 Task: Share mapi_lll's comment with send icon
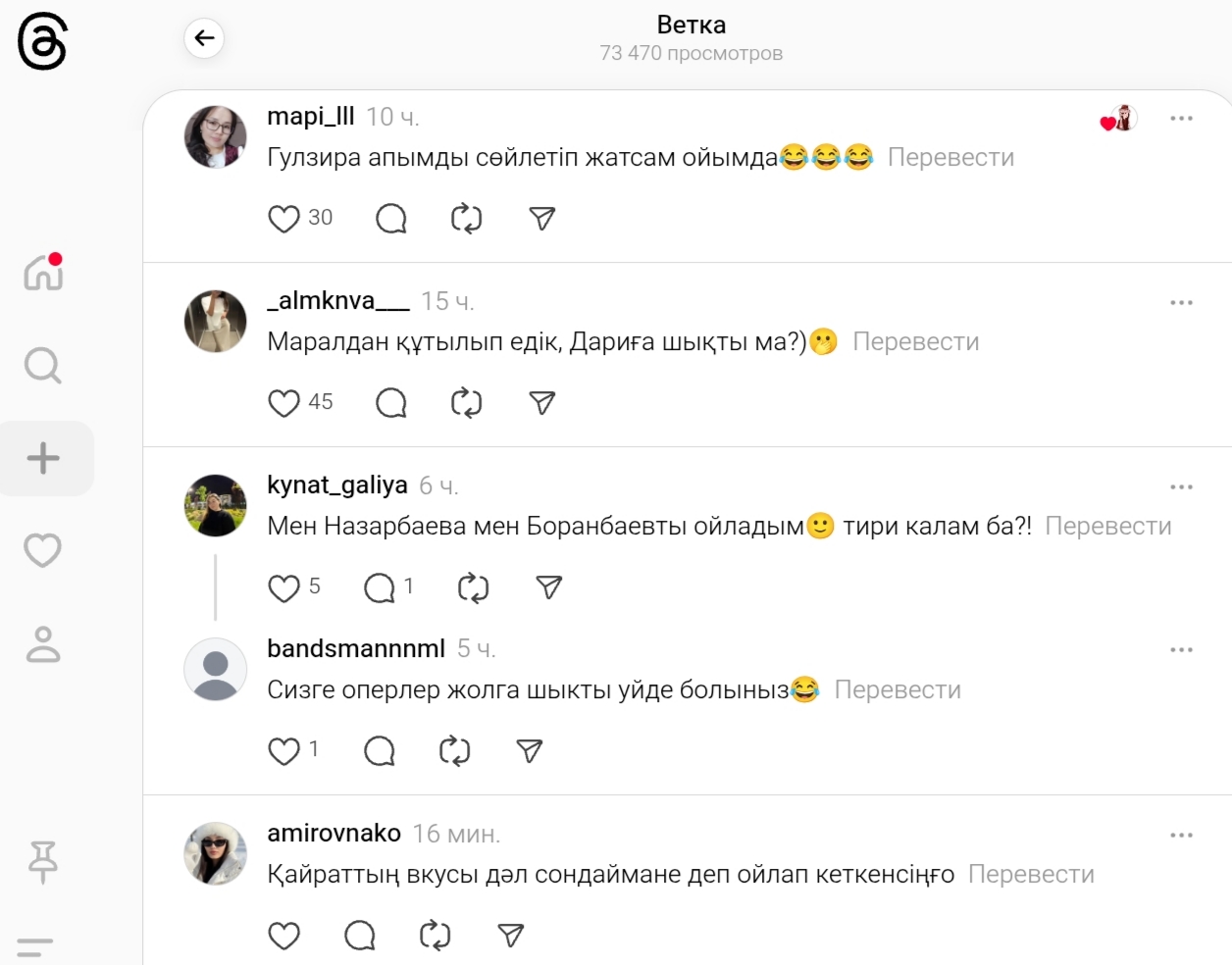(x=542, y=219)
